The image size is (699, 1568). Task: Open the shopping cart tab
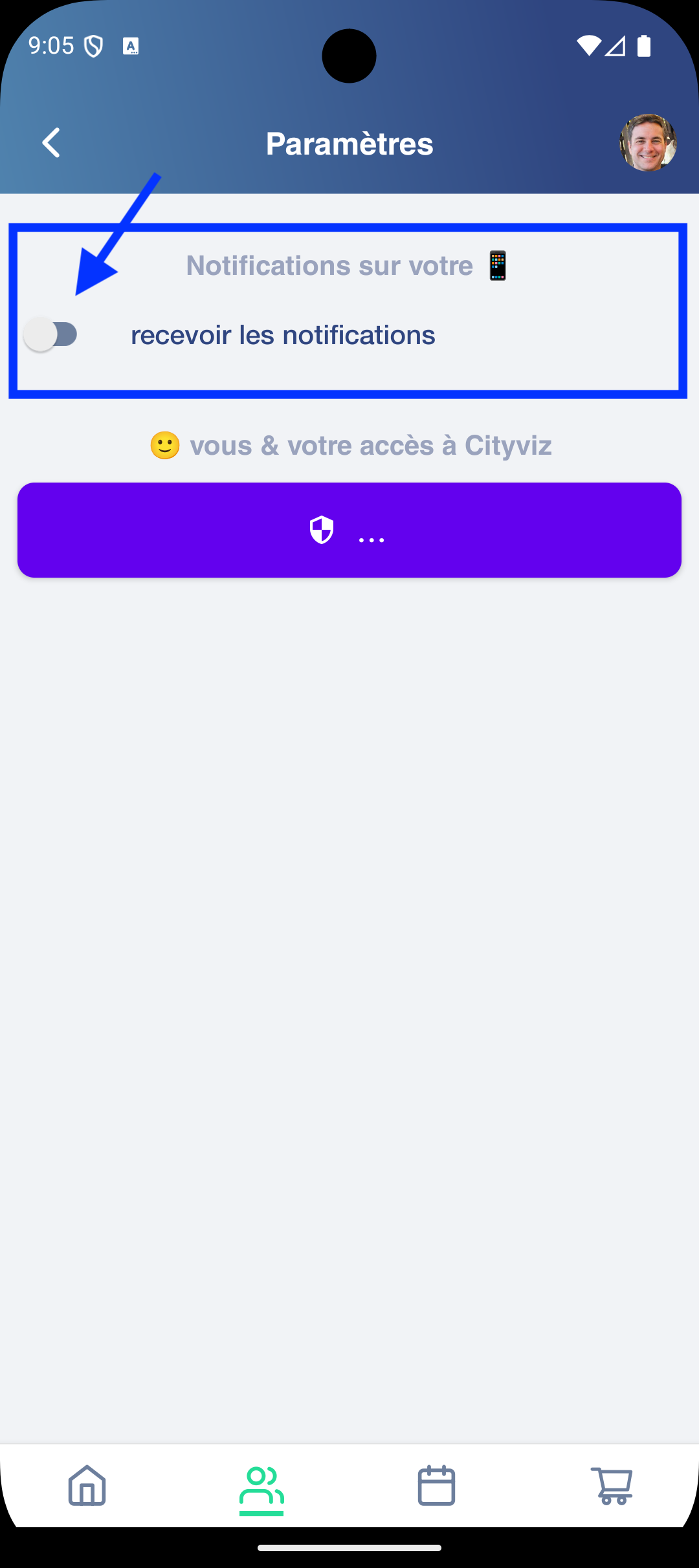tap(612, 1486)
